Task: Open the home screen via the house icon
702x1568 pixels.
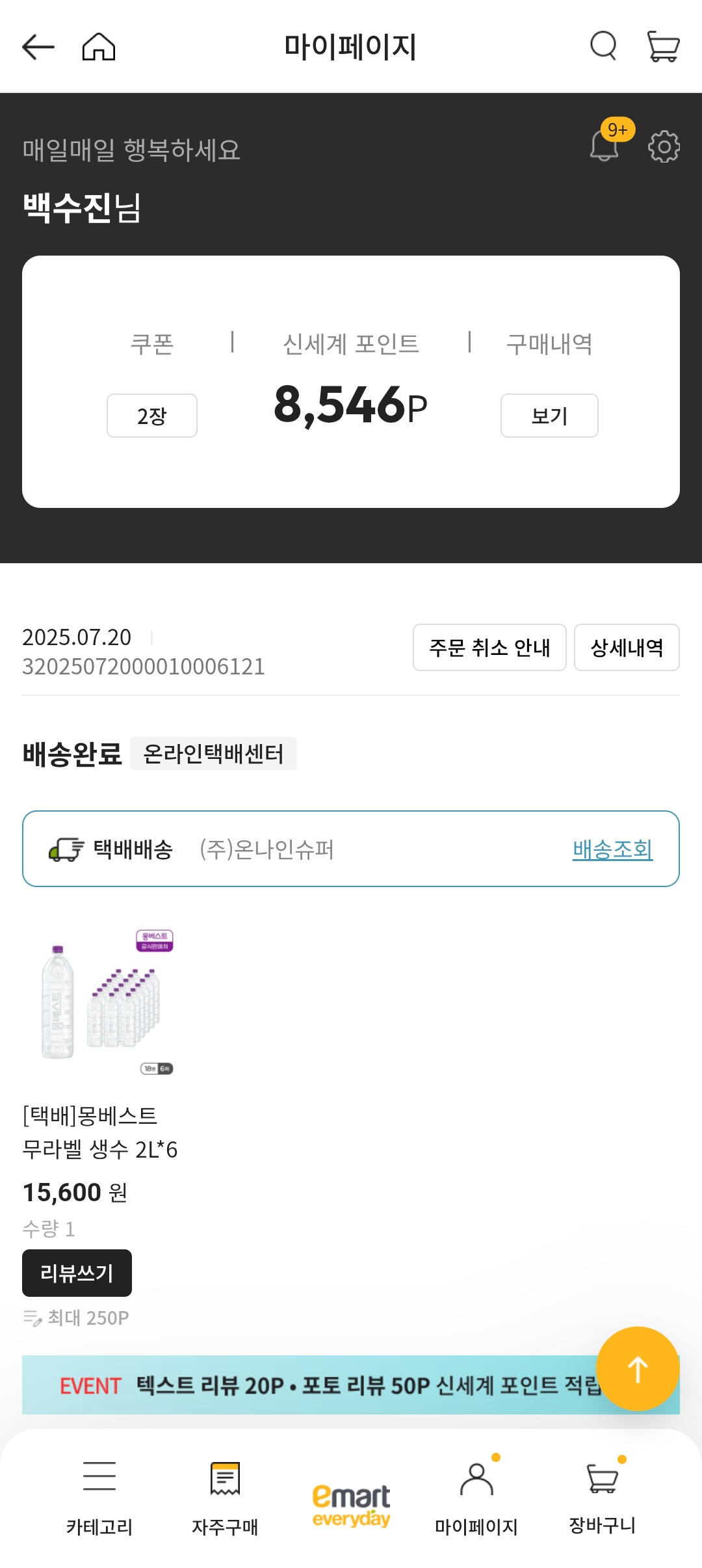Action: point(97,47)
